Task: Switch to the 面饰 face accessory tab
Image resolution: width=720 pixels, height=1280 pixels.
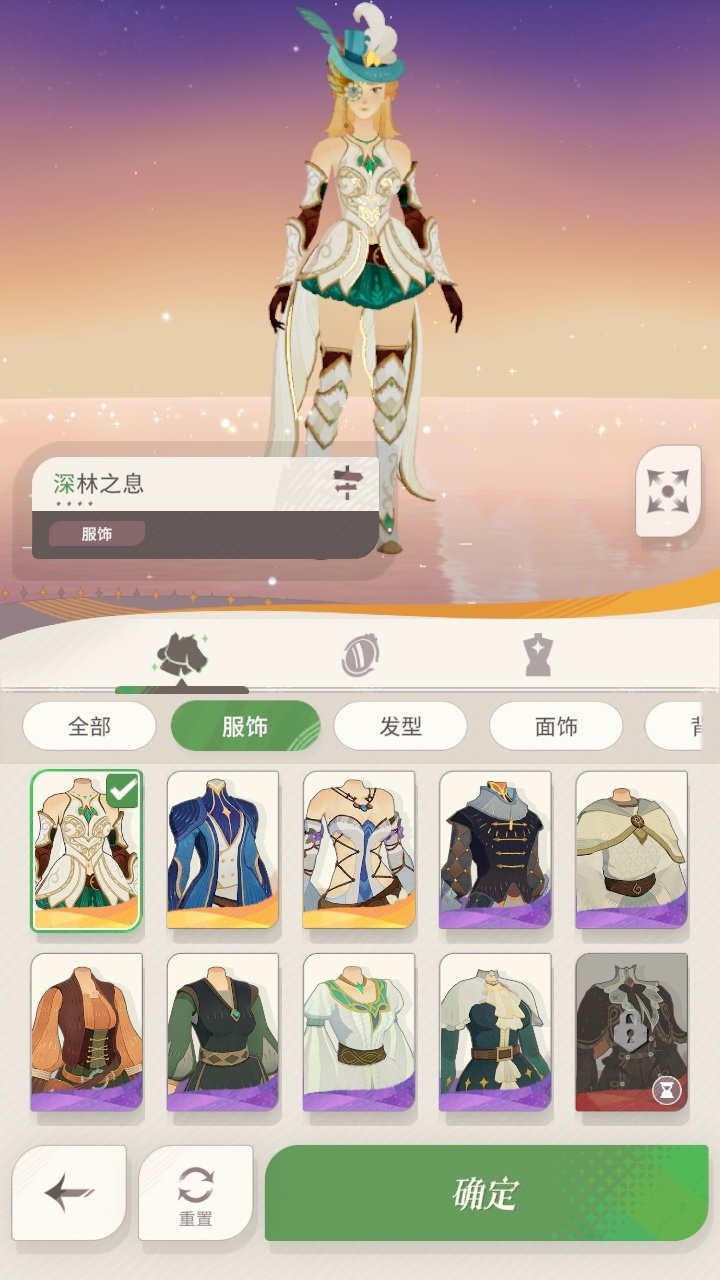Action: pos(557,726)
